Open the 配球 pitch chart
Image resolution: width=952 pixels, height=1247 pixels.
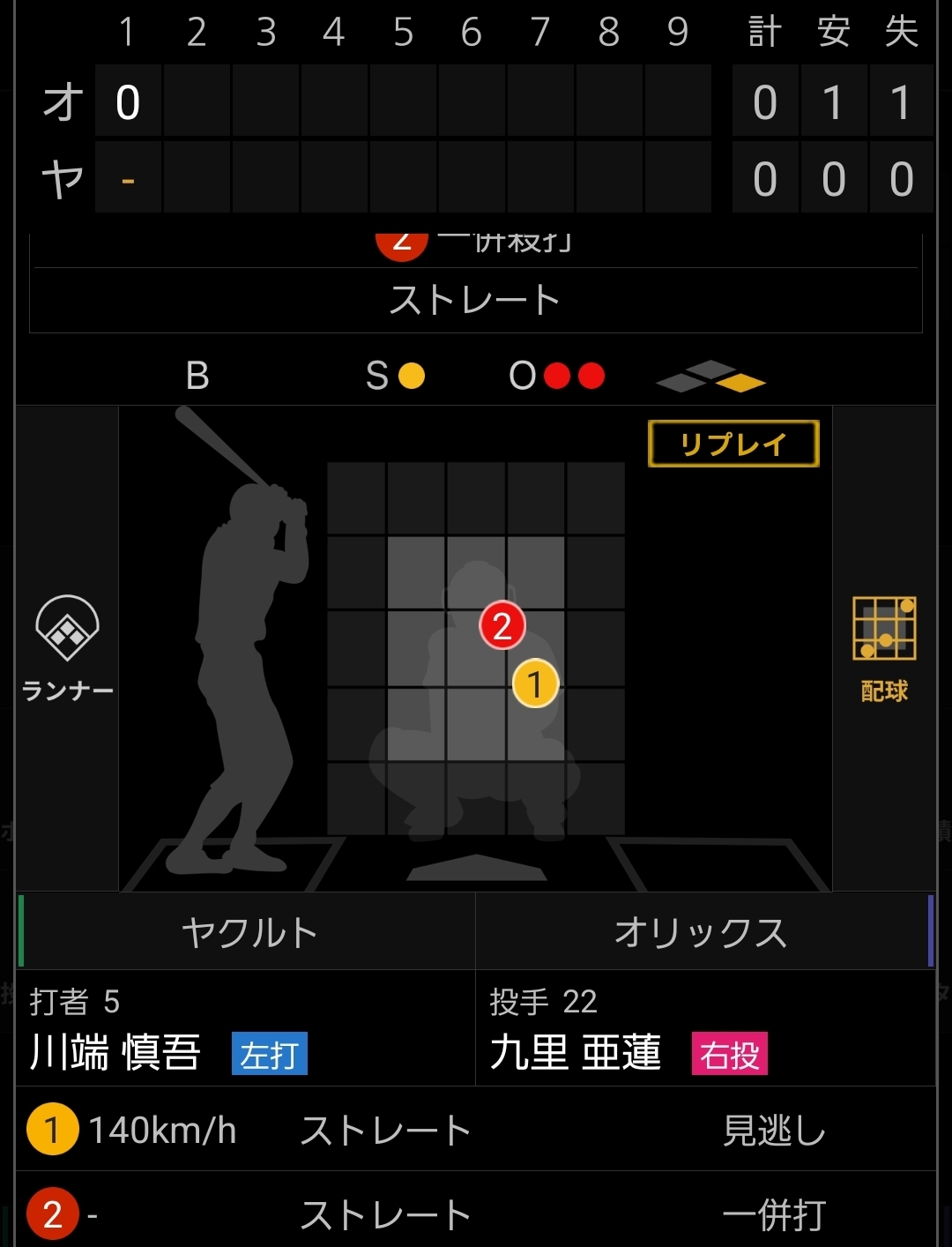pyautogui.click(x=884, y=648)
